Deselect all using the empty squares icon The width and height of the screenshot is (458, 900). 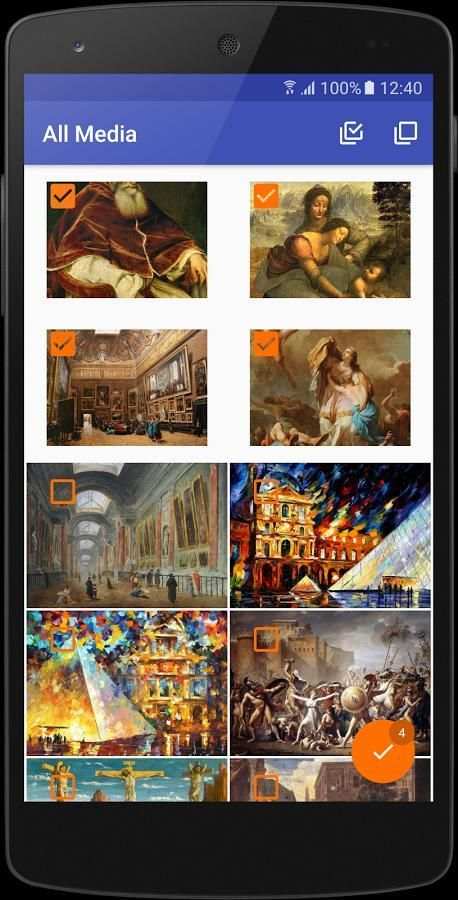click(406, 133)
